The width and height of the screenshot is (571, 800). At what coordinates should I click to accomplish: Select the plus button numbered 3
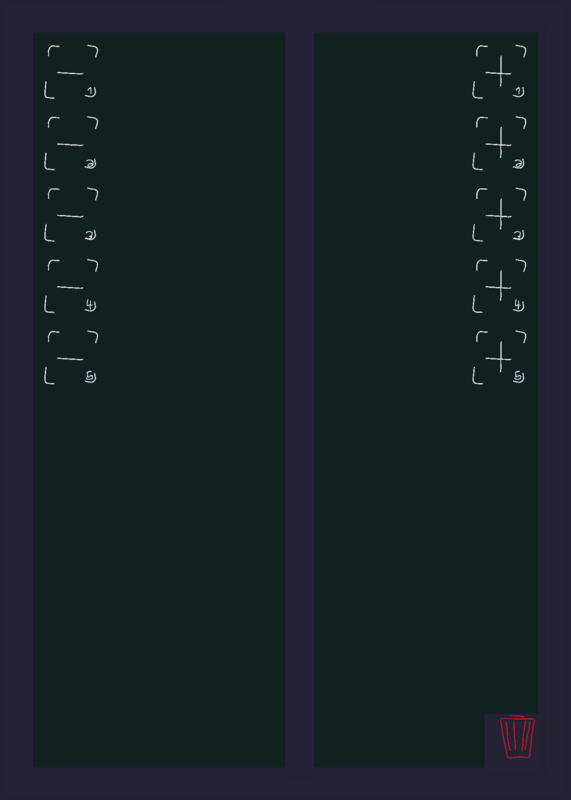click(x=500, y=215)
